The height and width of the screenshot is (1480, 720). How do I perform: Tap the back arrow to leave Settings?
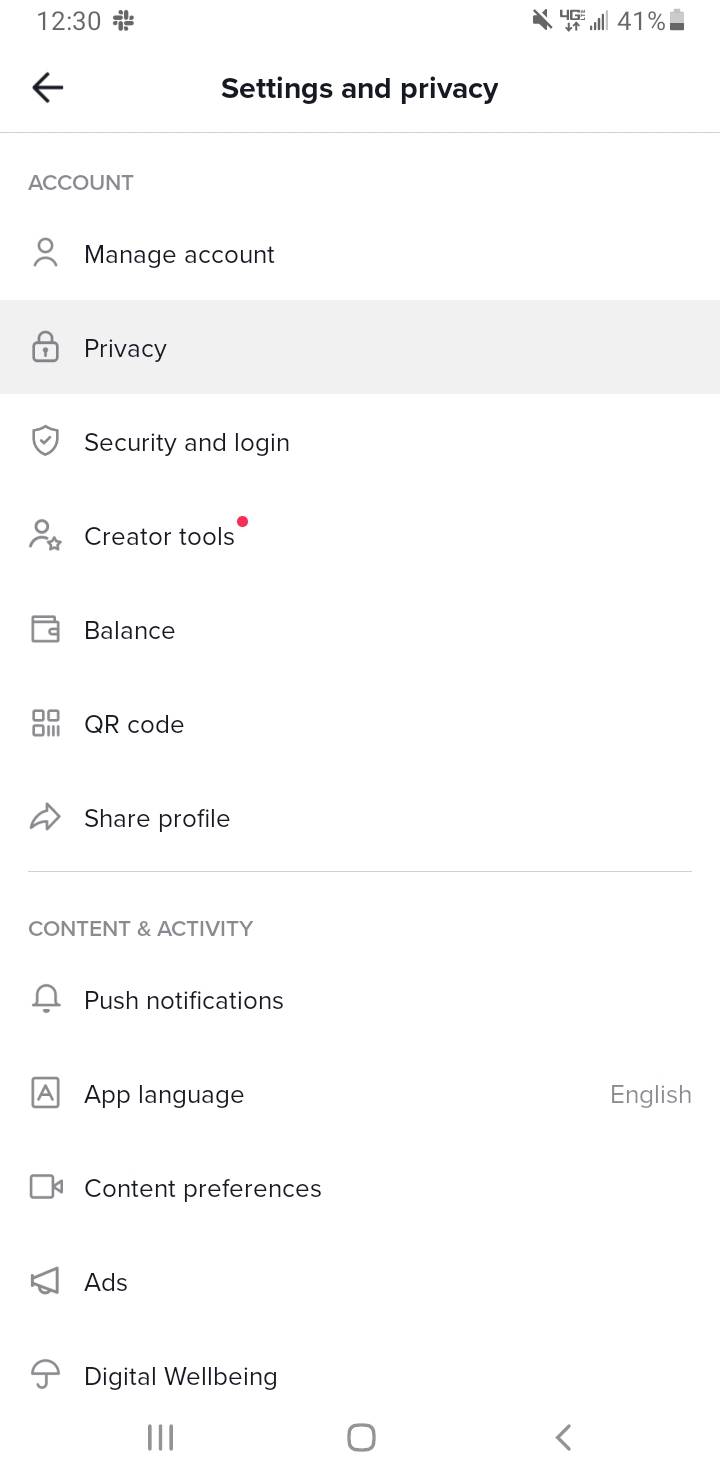(x=47, y=88)
